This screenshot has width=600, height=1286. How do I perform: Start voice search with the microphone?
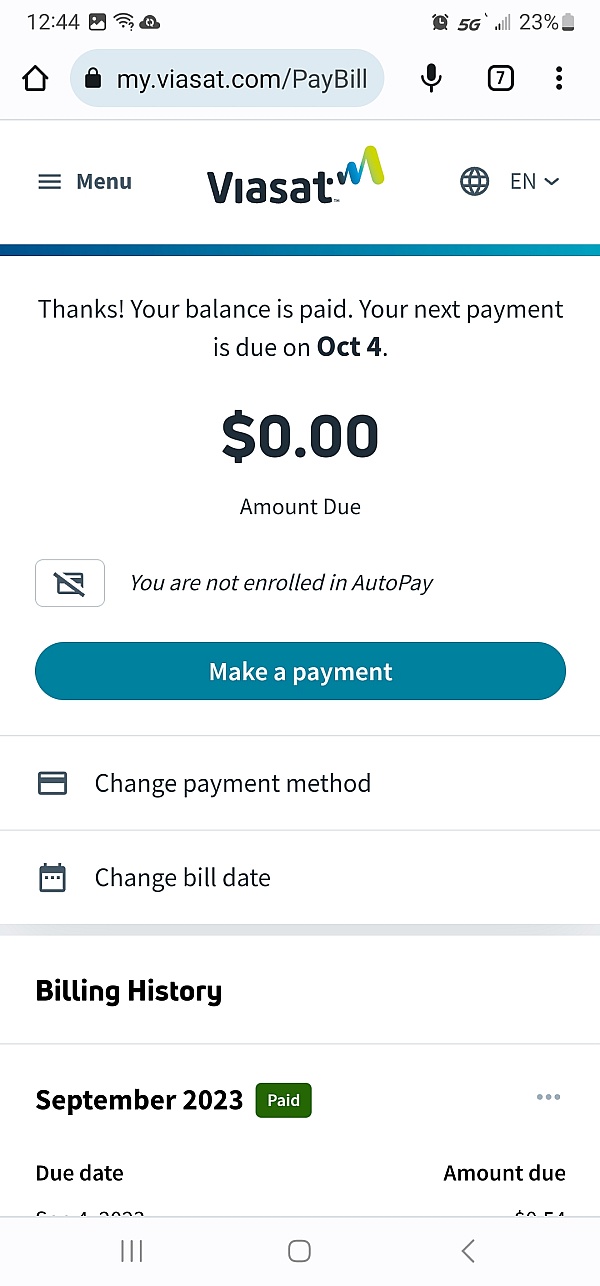pyautogui.click(x=431, y=78)
